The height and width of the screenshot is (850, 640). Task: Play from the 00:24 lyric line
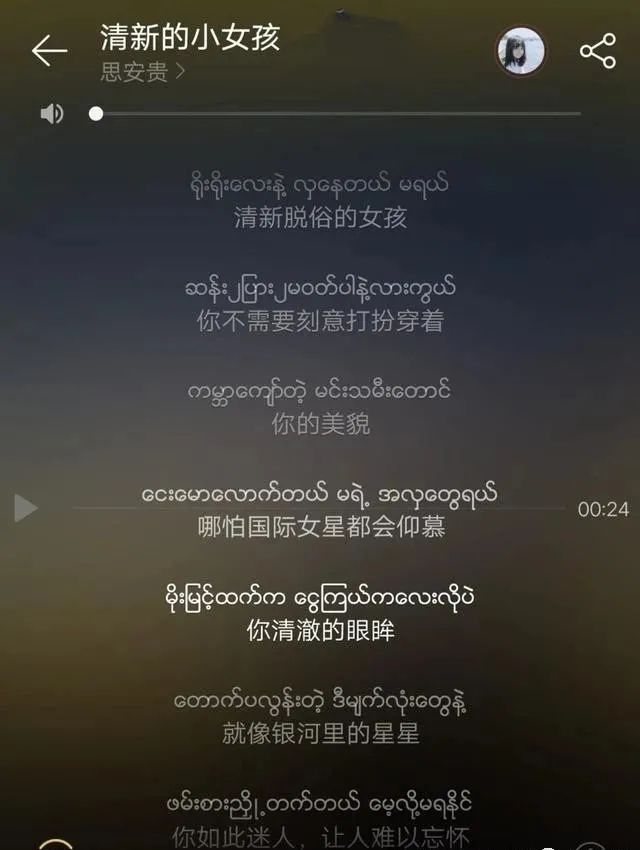click(x=26, y=508)
